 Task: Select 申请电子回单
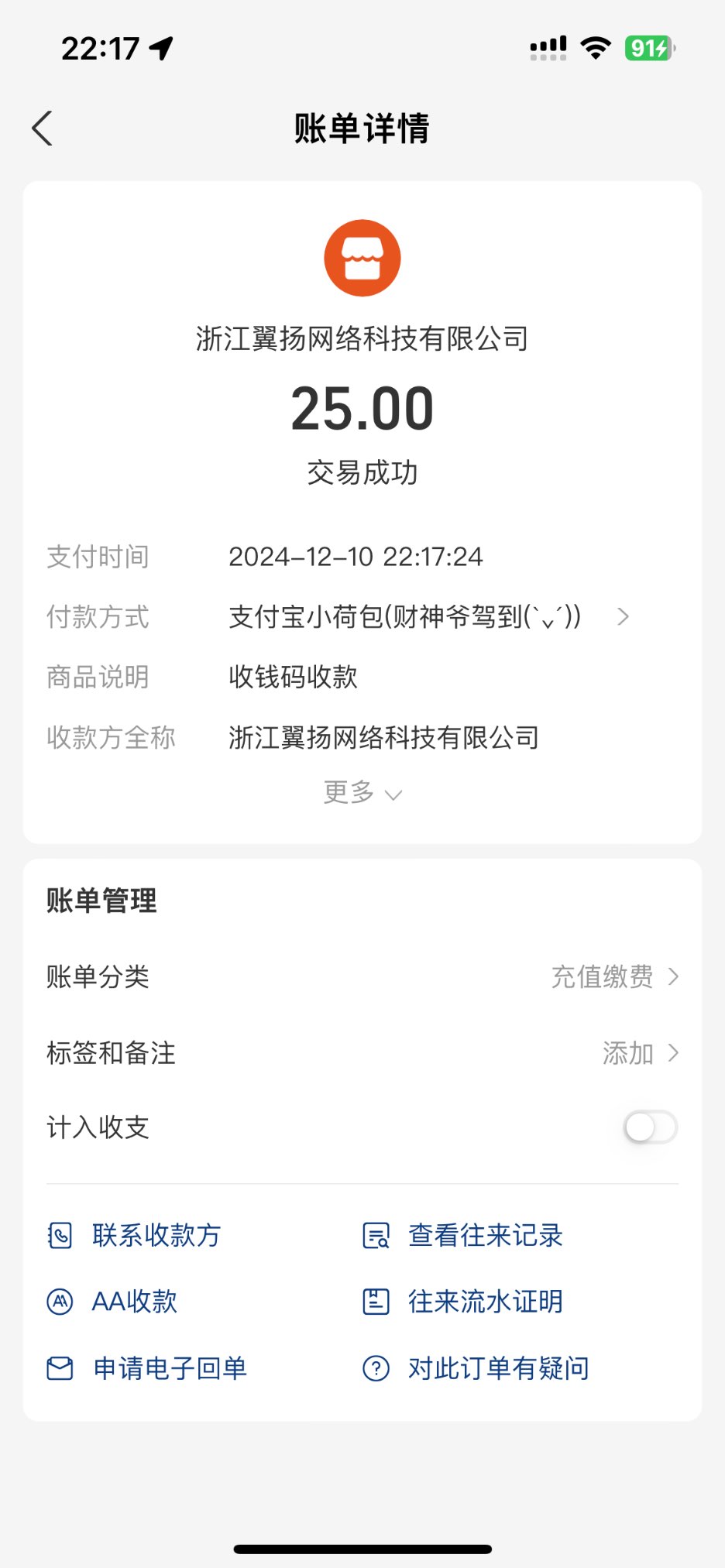(x=170, y=1368)
